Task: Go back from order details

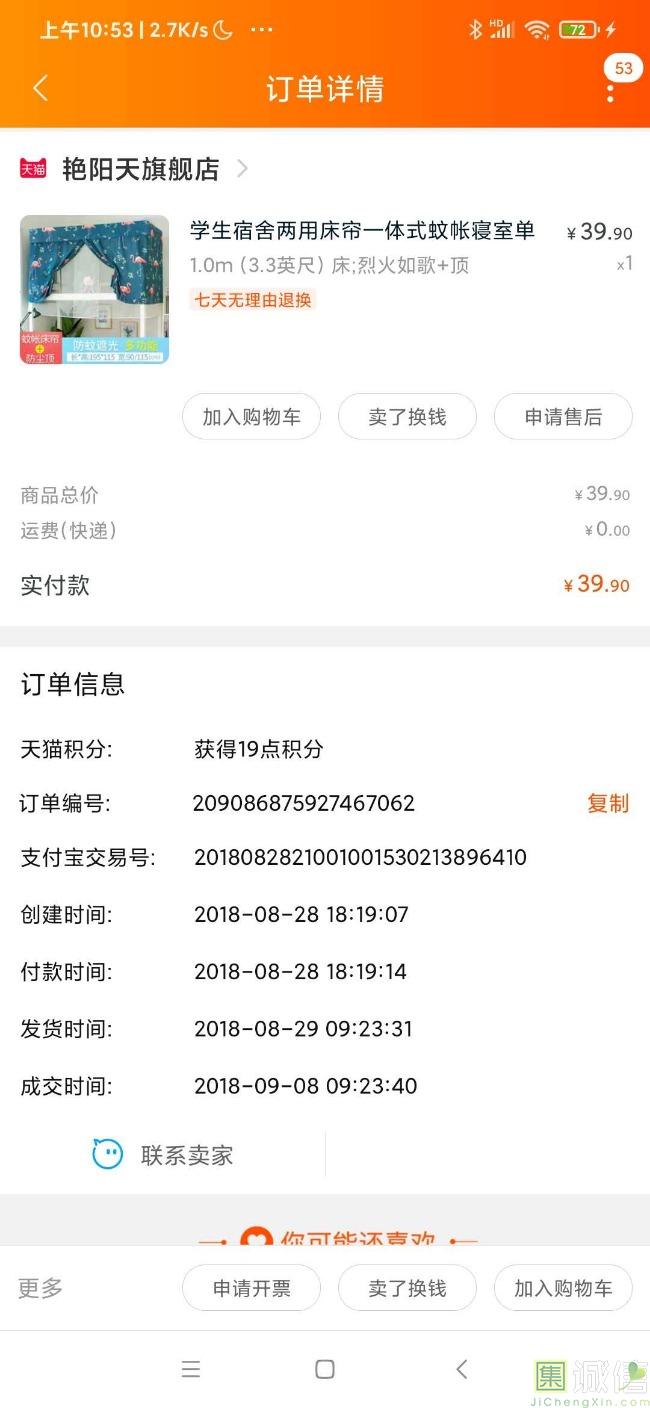Action: (40, 89)
